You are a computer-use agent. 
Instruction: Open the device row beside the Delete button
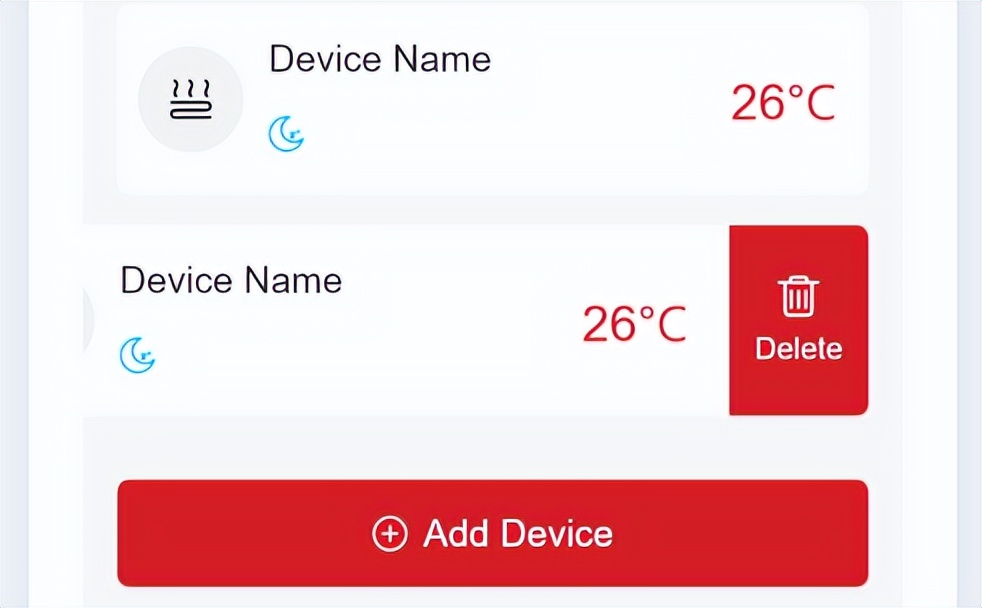point(400,320)
